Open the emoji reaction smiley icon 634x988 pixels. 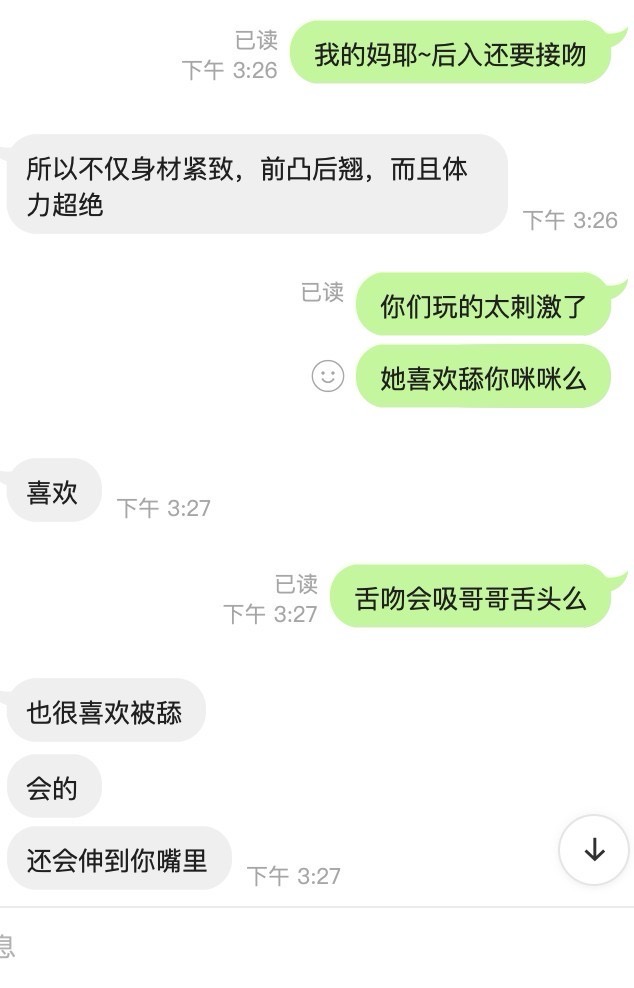click(x=328, y=375)
